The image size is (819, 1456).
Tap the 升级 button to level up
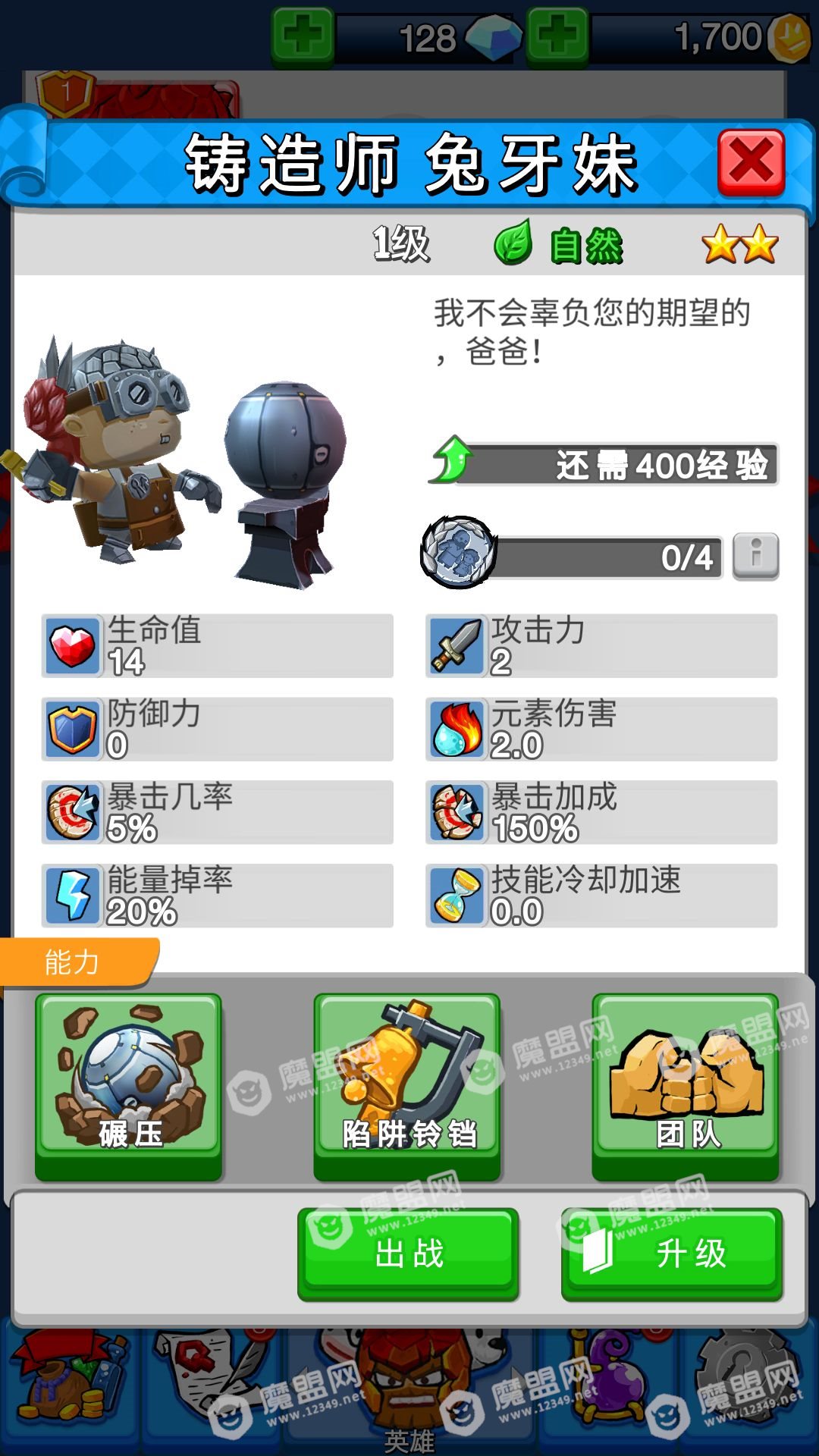(672, 1253)
